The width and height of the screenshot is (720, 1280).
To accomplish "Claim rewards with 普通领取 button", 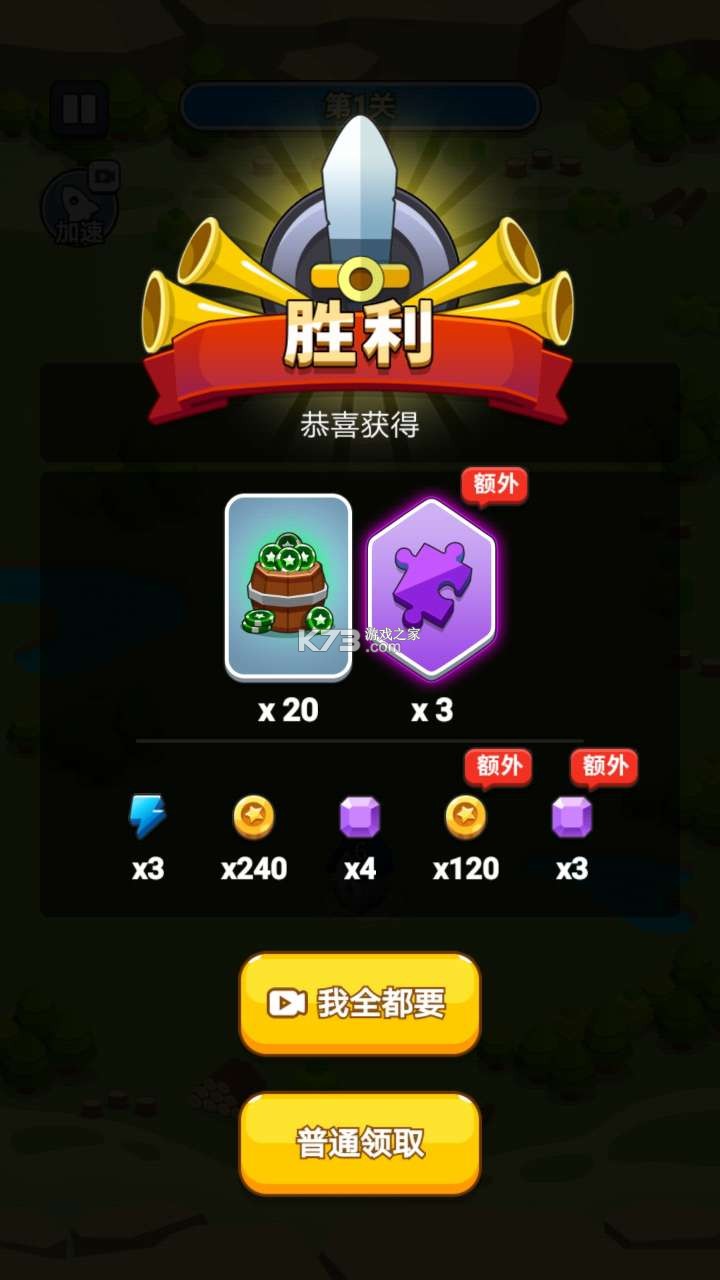I will pos(360,1142).
